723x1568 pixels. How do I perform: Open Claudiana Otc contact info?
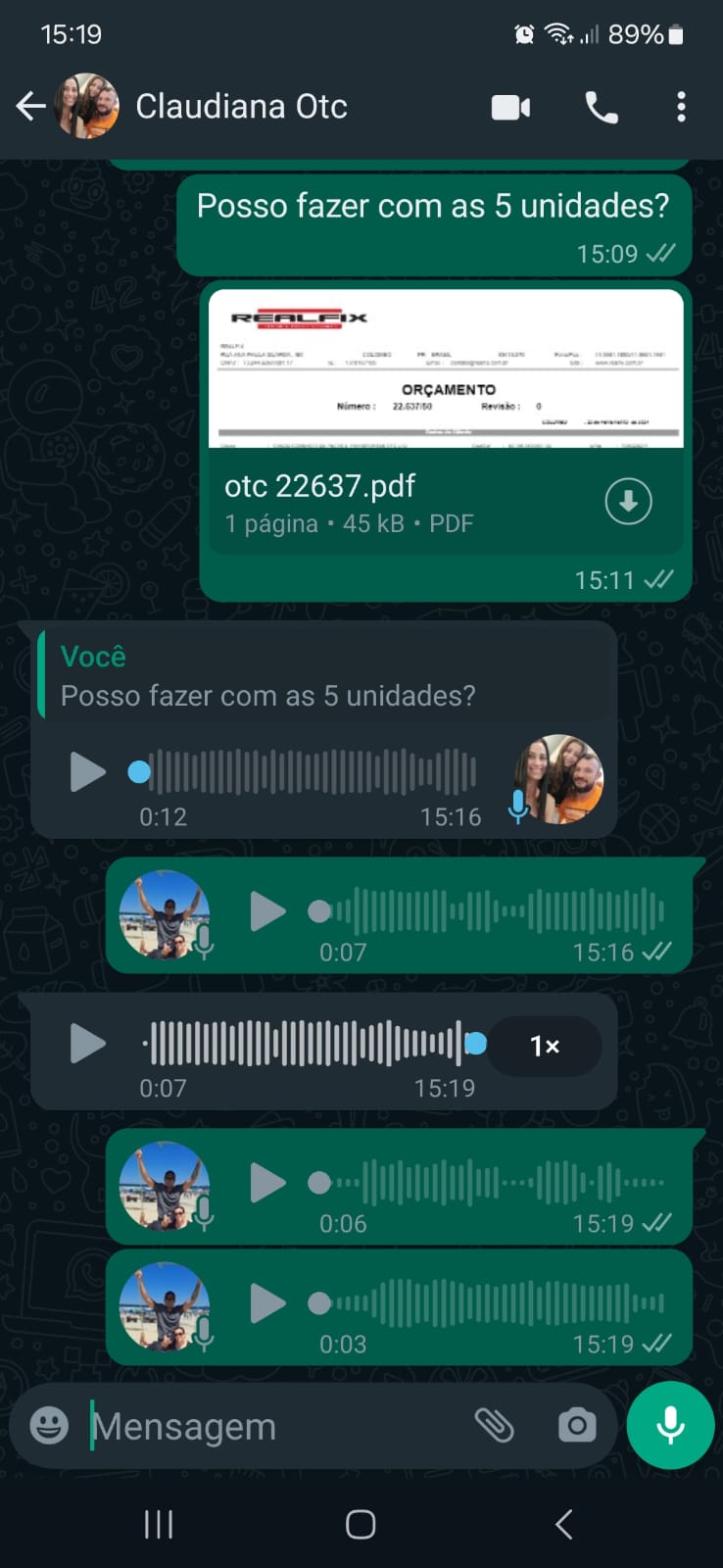pyautogui.click(x=241, y=106)
